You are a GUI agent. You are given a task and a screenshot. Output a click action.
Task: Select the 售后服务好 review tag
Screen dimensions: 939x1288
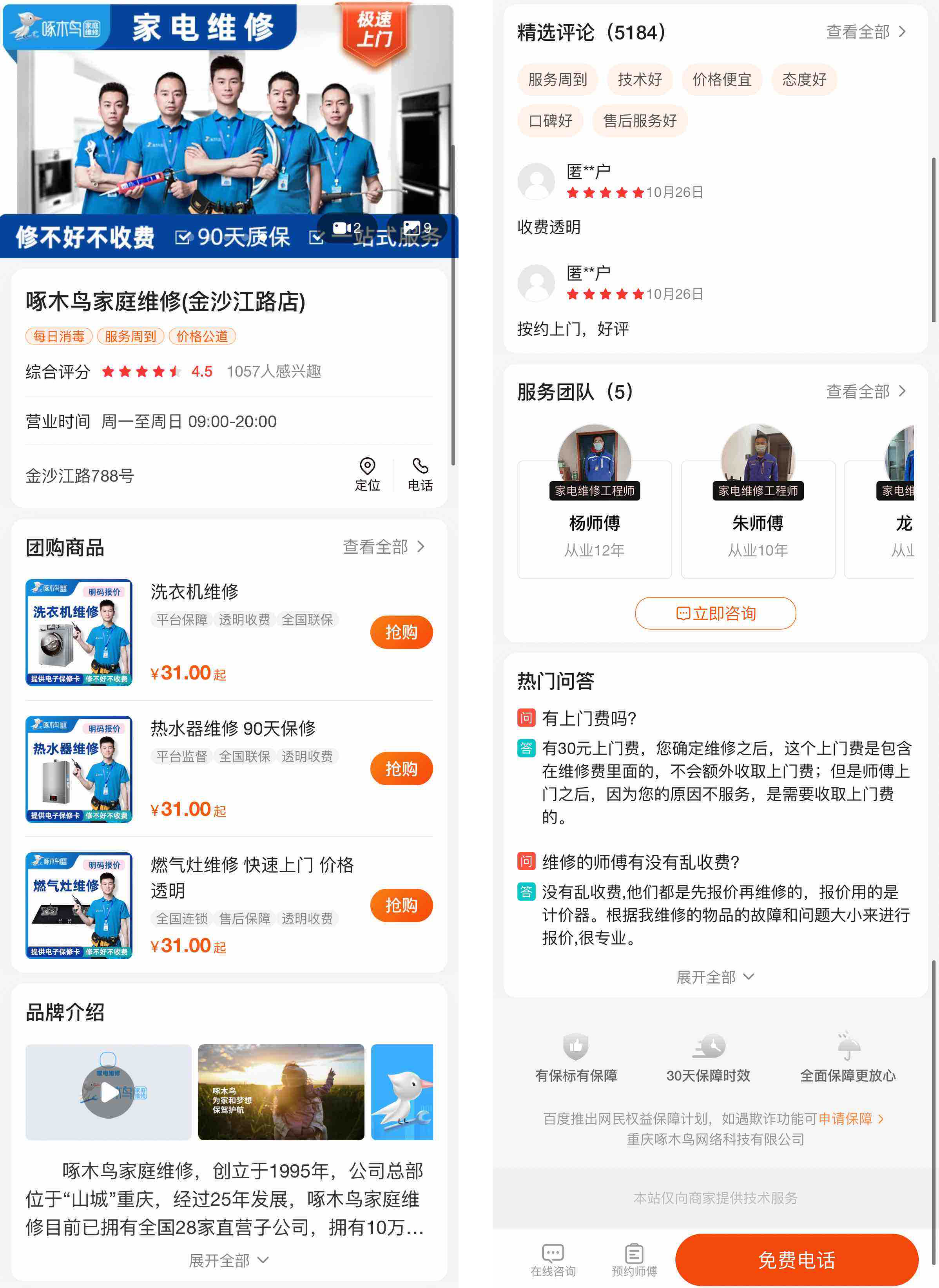(640, 120)
